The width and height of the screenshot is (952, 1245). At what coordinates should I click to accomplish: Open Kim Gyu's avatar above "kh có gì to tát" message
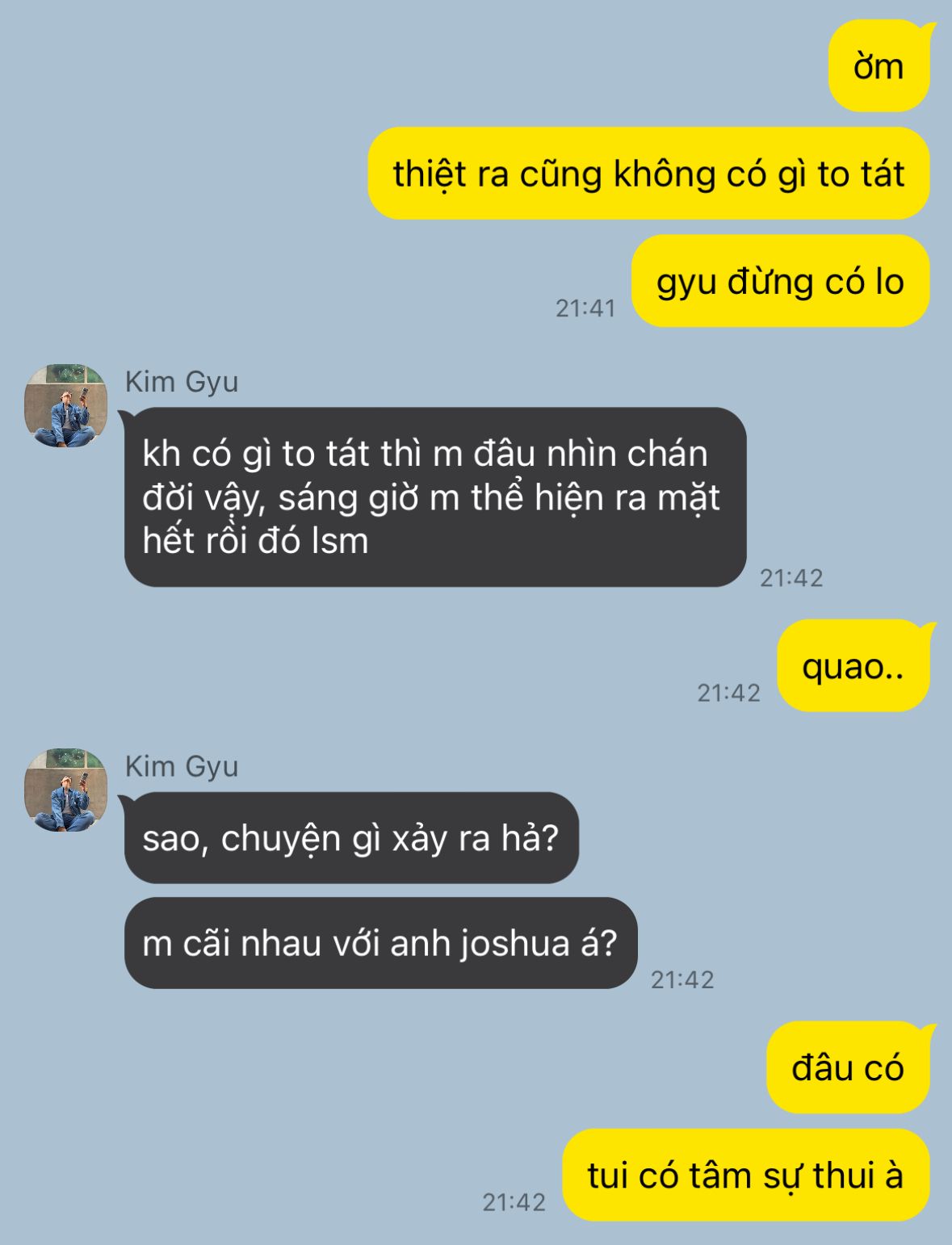tap(66, 406)
